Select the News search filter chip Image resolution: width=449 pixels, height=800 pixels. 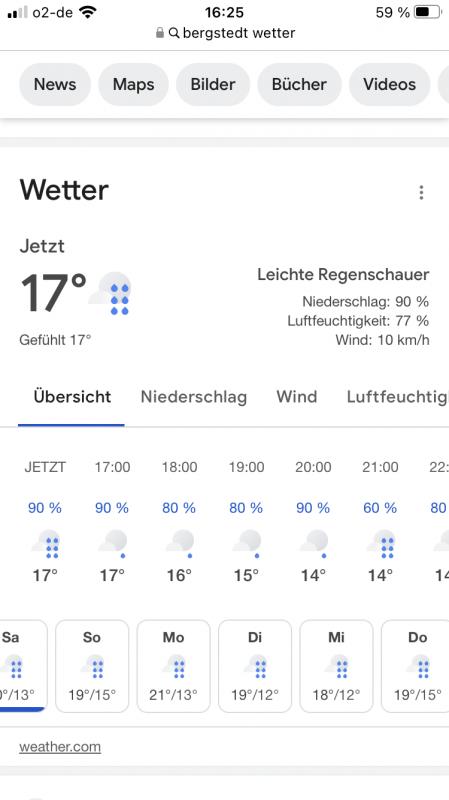[x=55, y=84]
